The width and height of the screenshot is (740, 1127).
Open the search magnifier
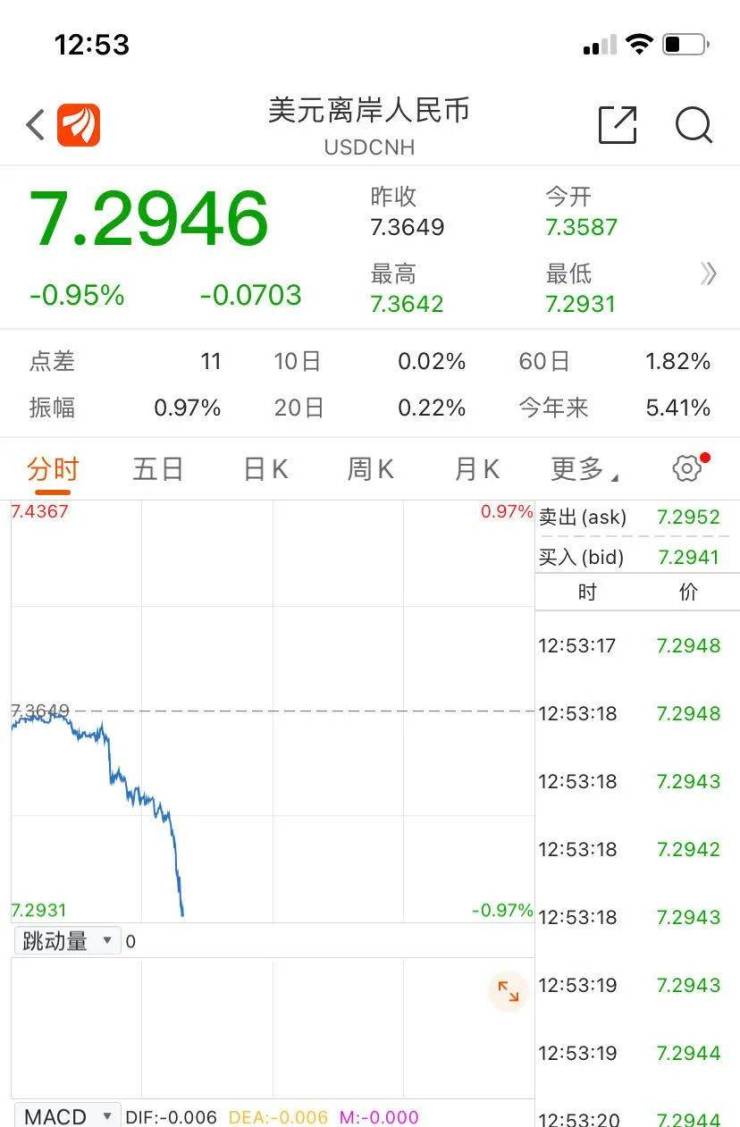click(693, 126)
